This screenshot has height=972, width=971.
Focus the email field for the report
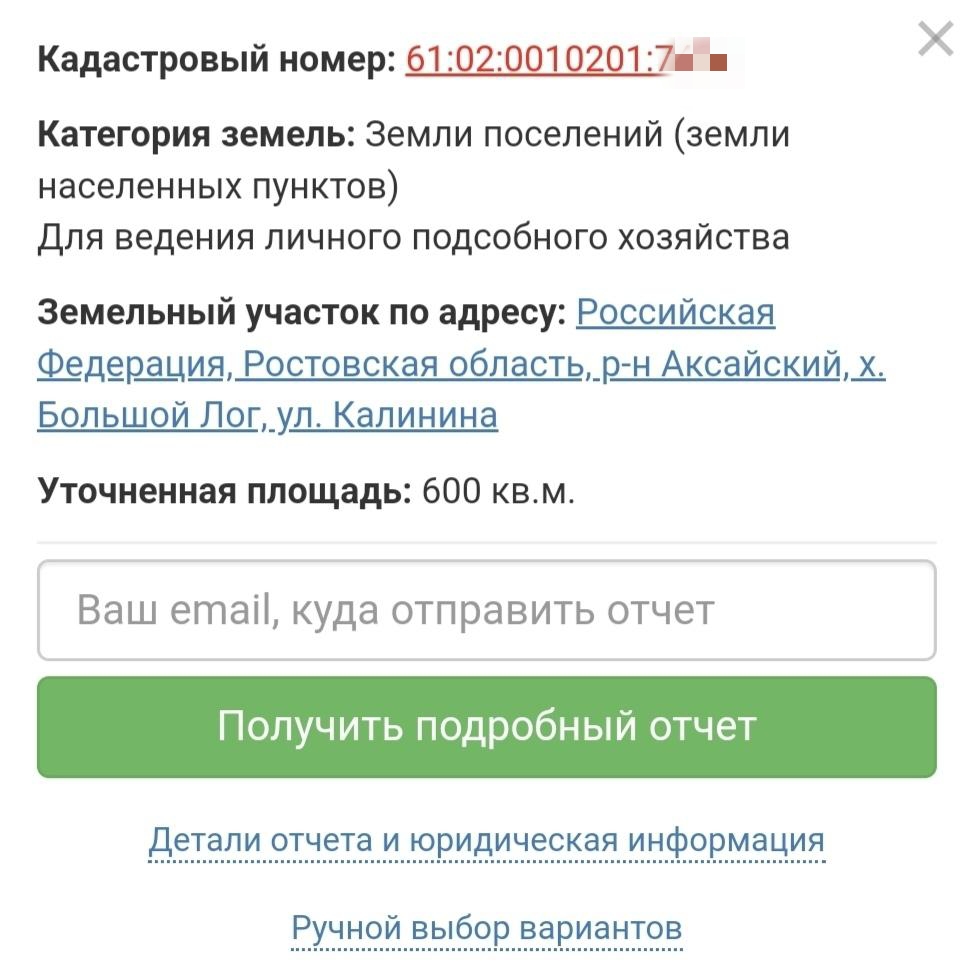coord(486,610)
